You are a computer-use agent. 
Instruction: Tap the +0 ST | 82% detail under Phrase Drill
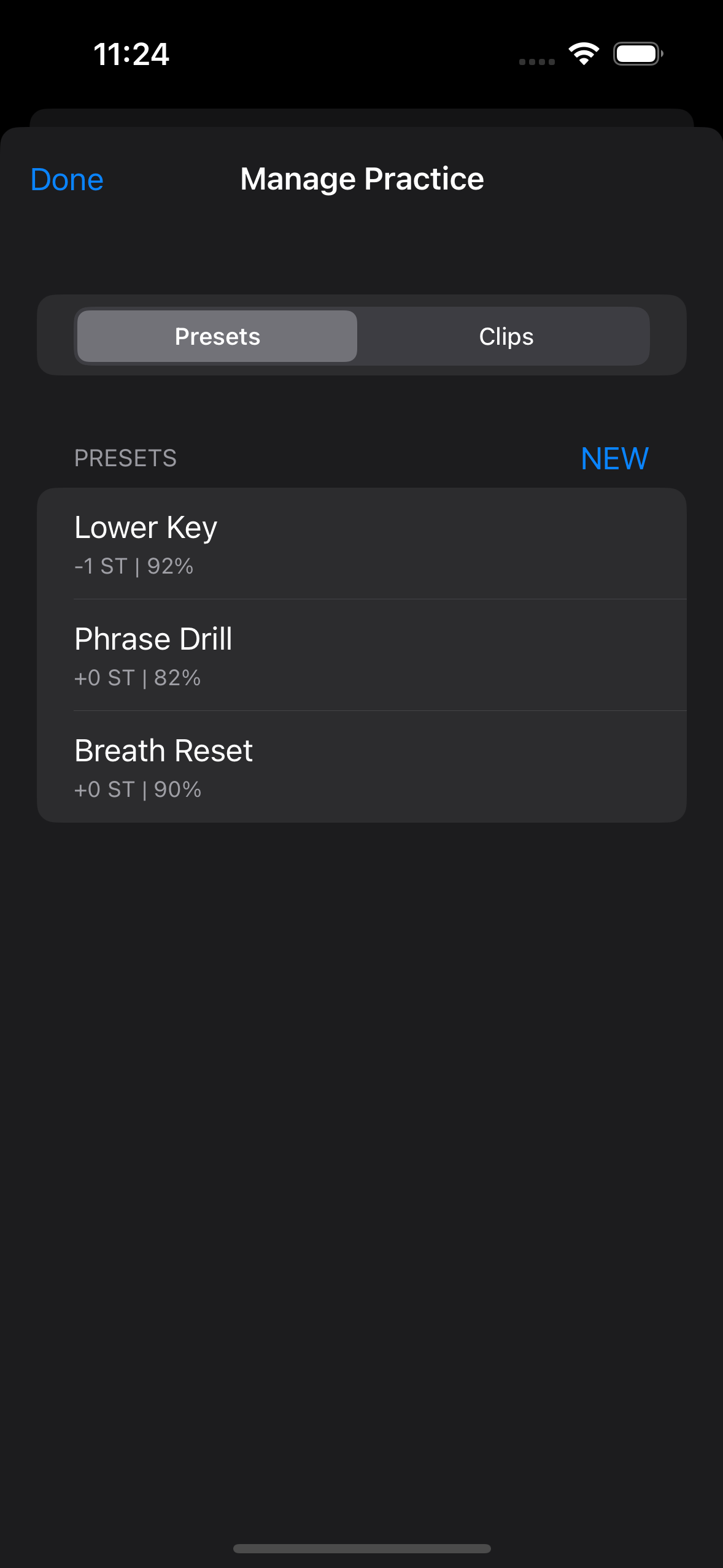click(x=137, y=678)
